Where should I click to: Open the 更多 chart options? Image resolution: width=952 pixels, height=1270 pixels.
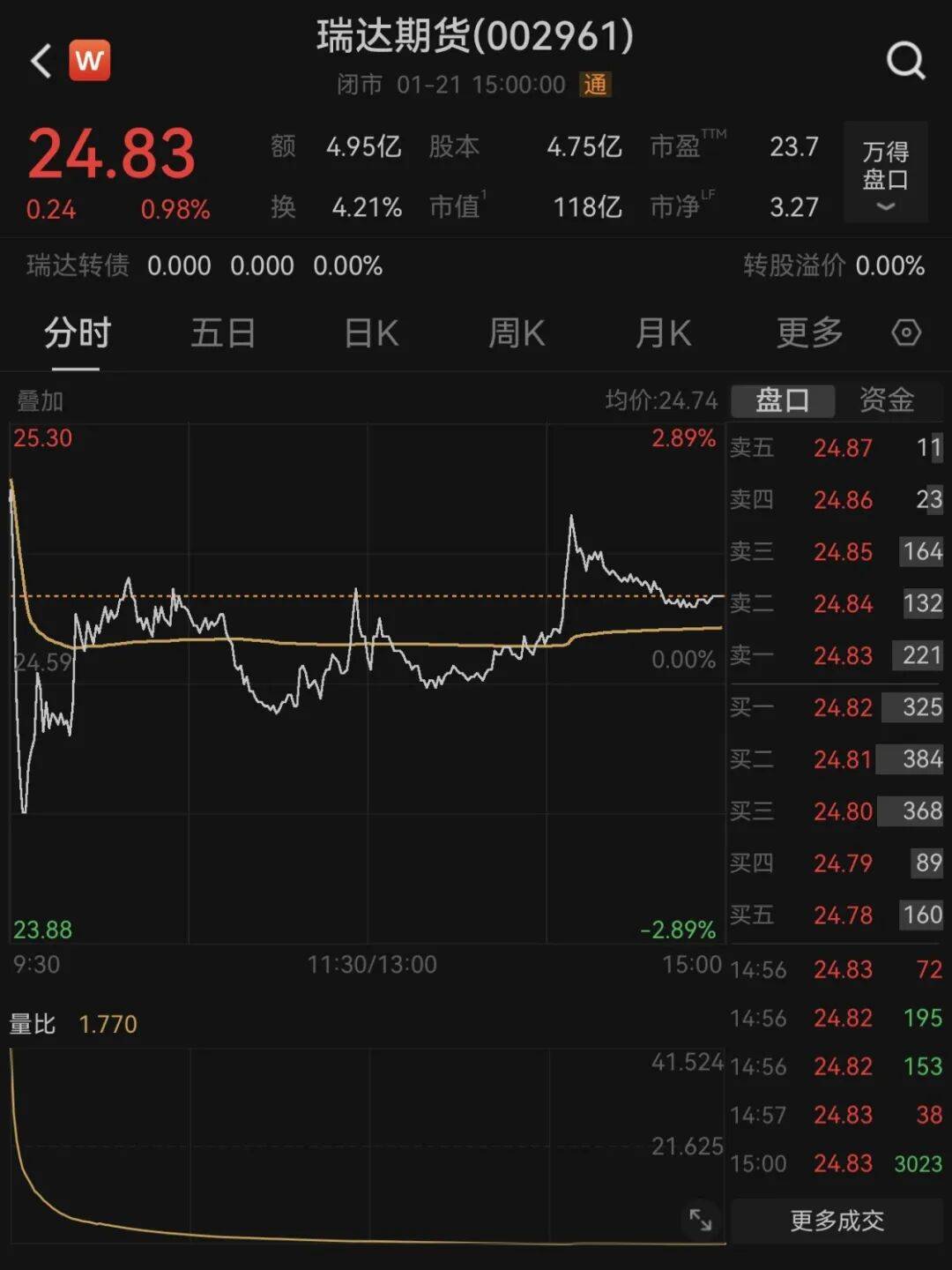(x=809, y=333)
